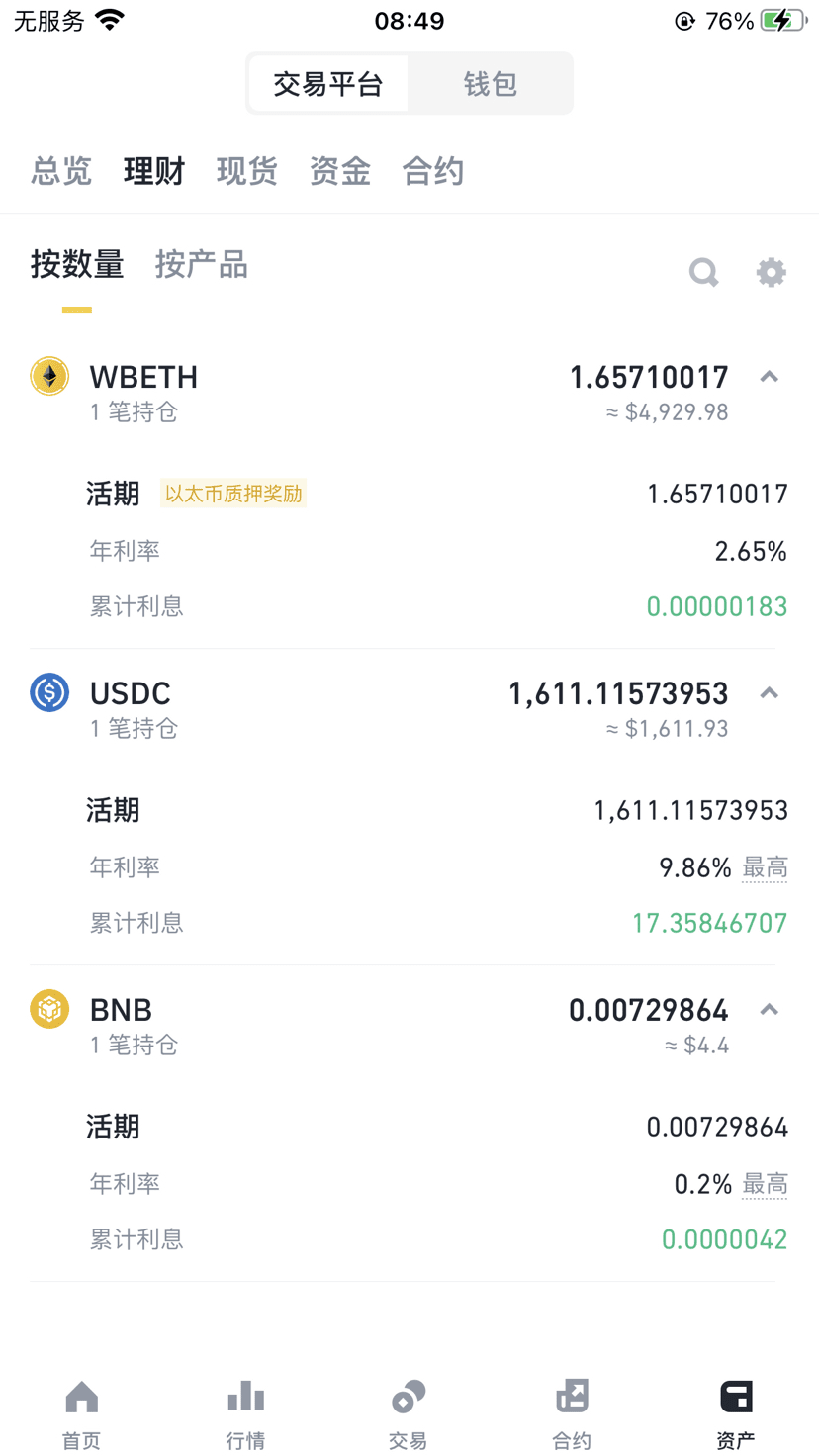
Task: Open the 行情 markets tab
Action: pyautogui.click(x=245, y=1414)
